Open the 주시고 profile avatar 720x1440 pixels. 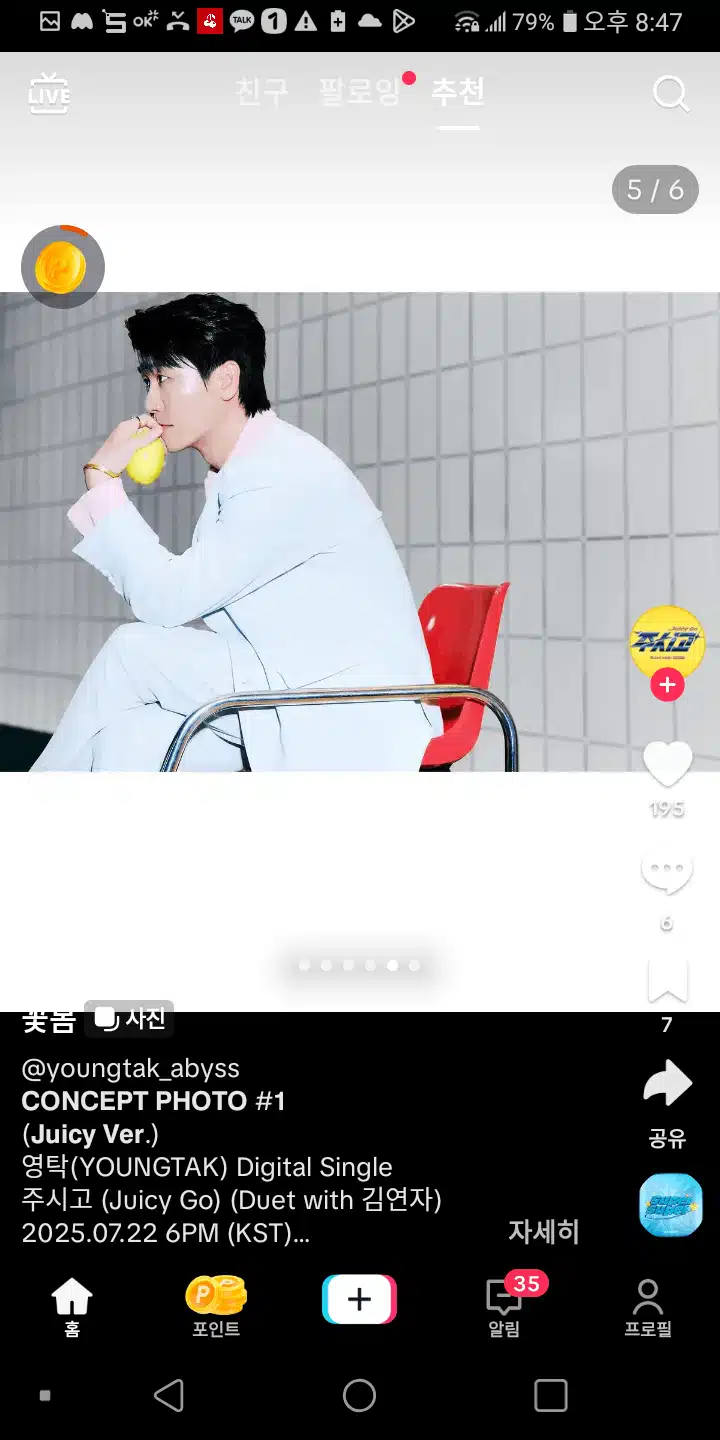667,642
